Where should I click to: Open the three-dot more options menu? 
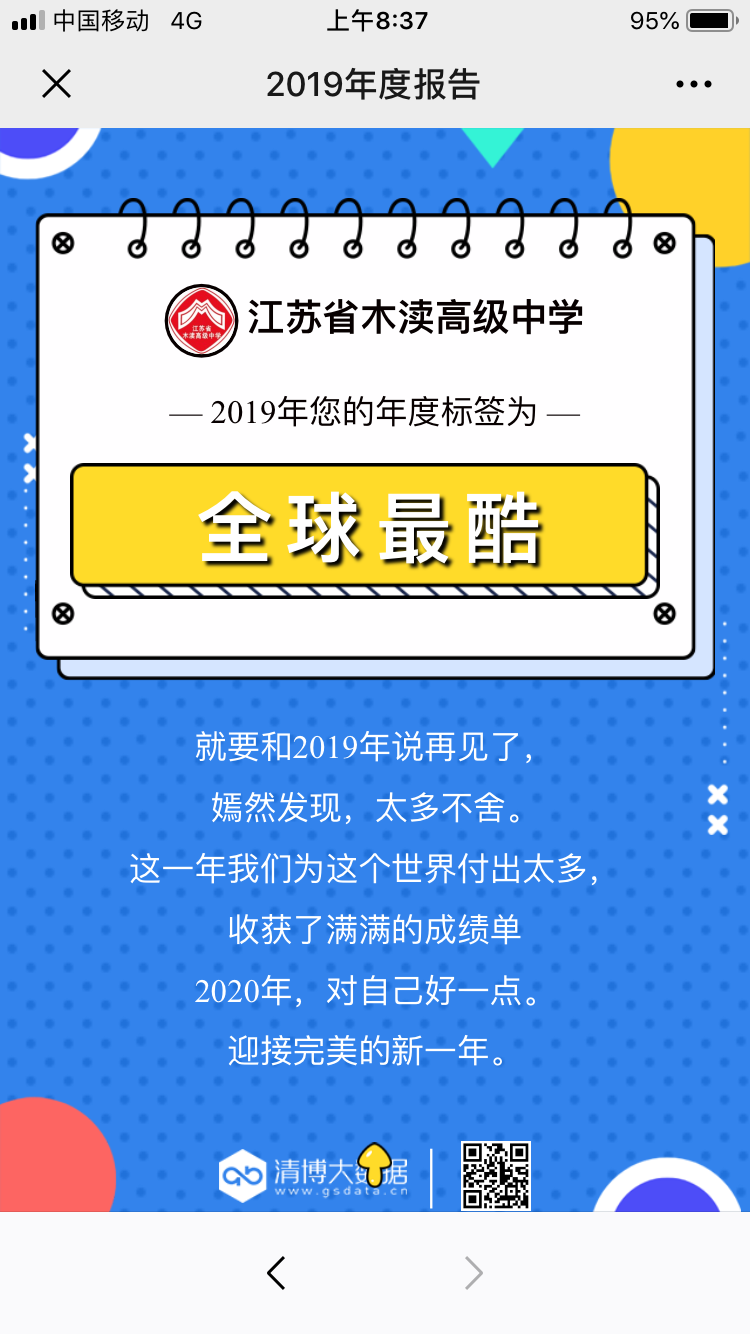pyautogui.click(x=693, y=85)
